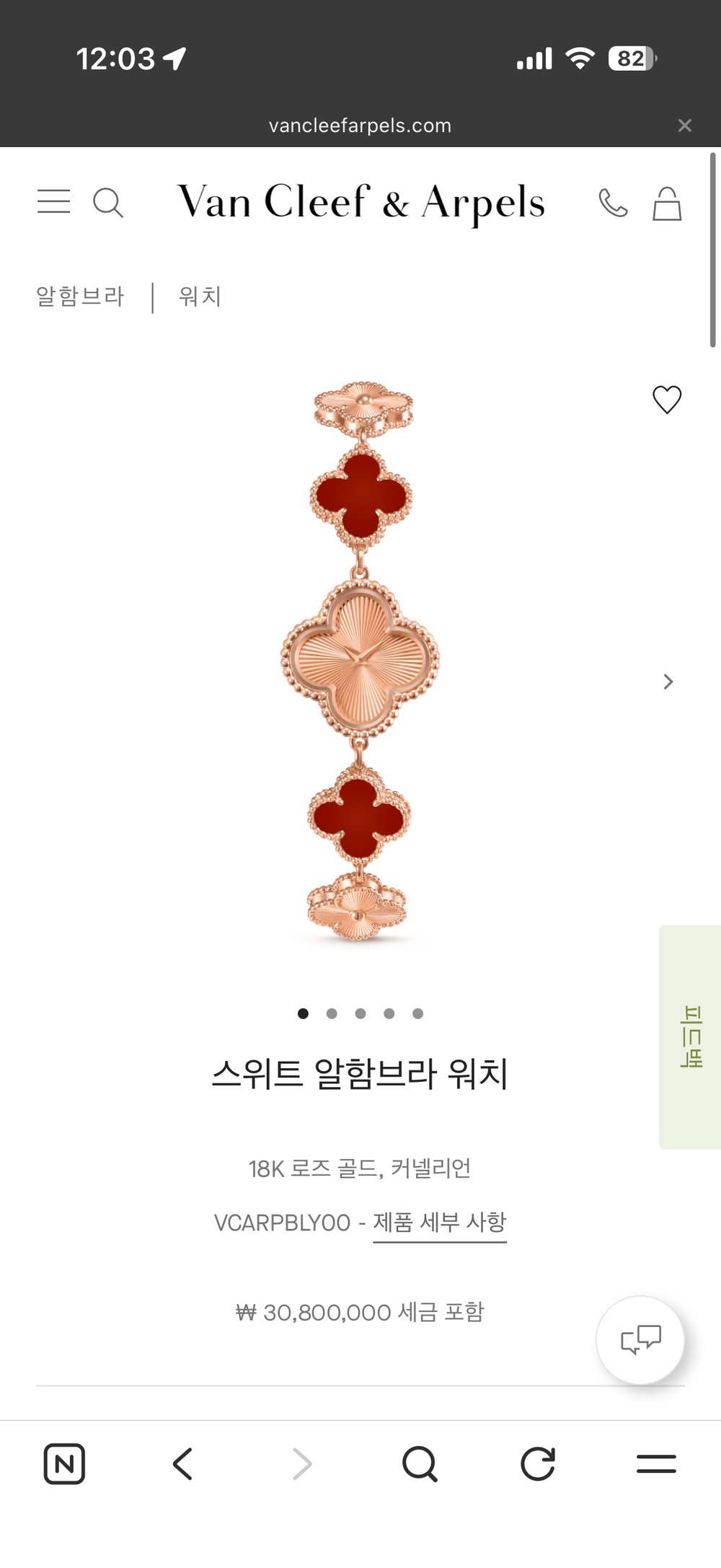The height and width of the screenshot is (1568, 721).
Task: Tap the Van Cleef & Arpels header
Action: click(360, 202)
